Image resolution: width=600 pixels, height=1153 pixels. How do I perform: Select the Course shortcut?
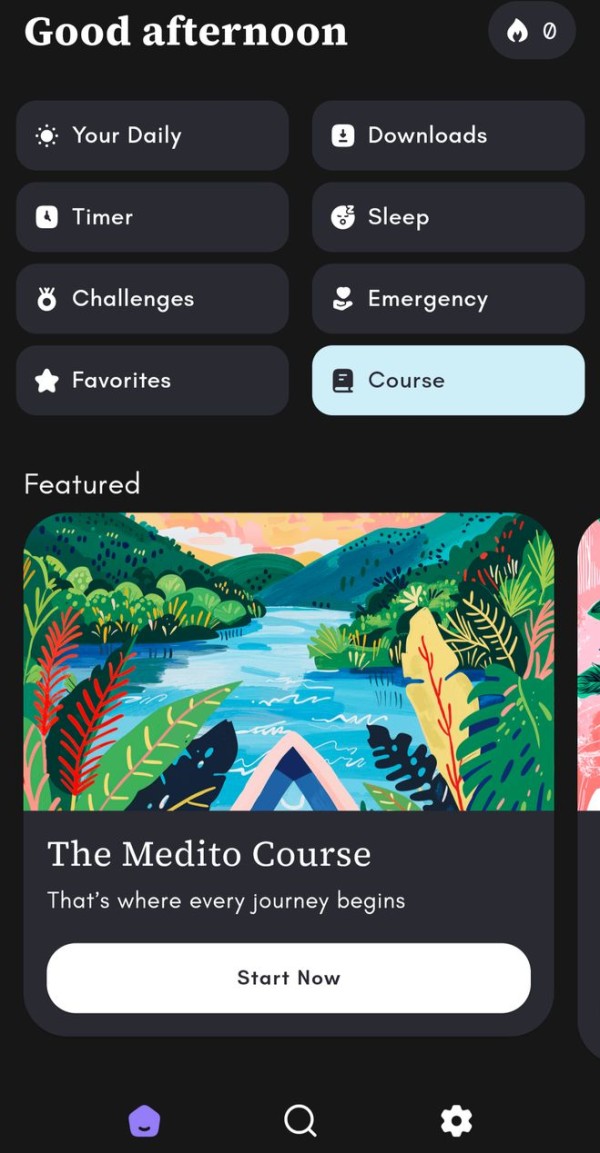[449, 381]
